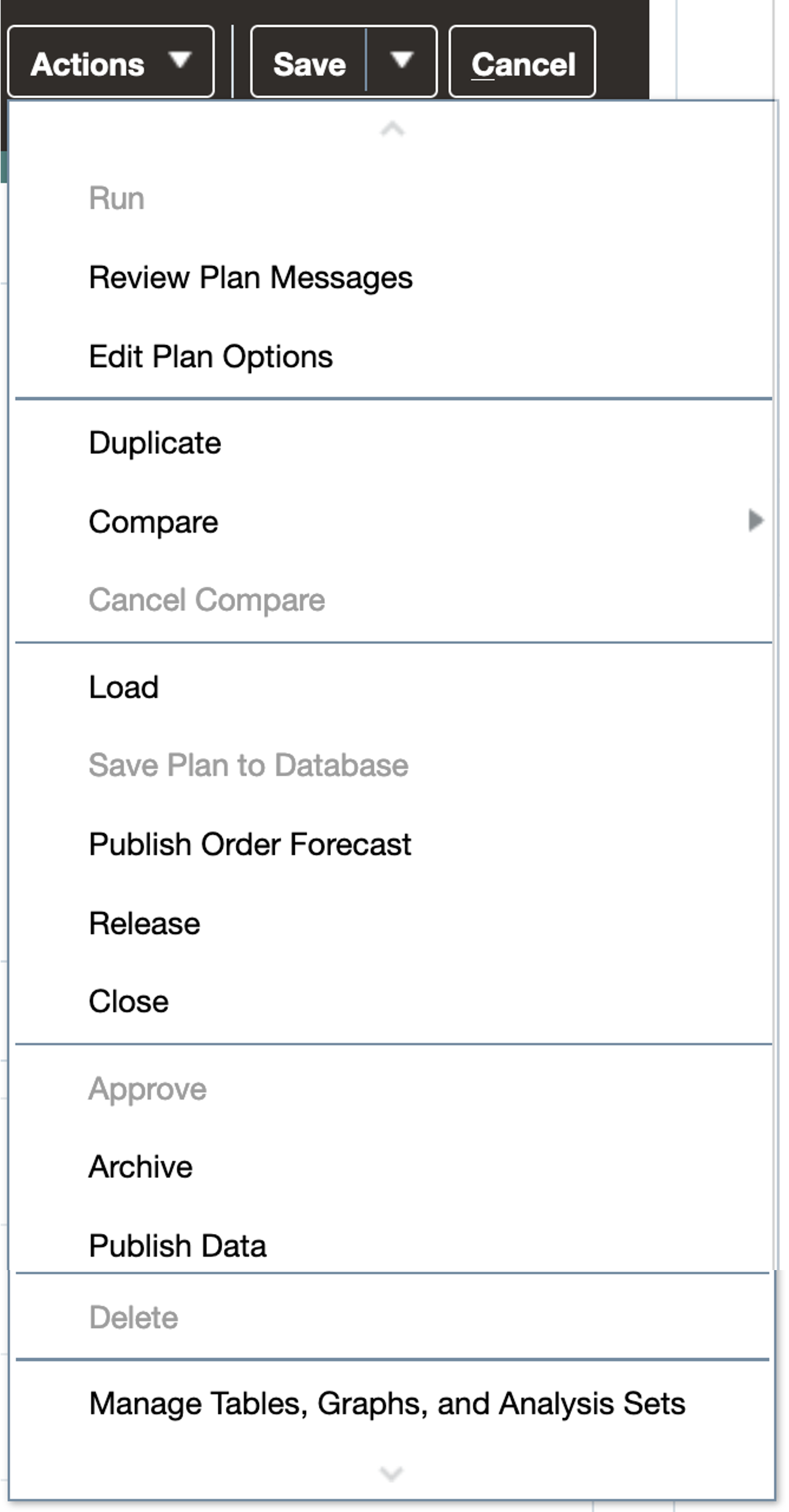This screenshot has height=1512, width=789.
Task: Choose Close in the Actions menu
Action: click(x=128, y=1001)
